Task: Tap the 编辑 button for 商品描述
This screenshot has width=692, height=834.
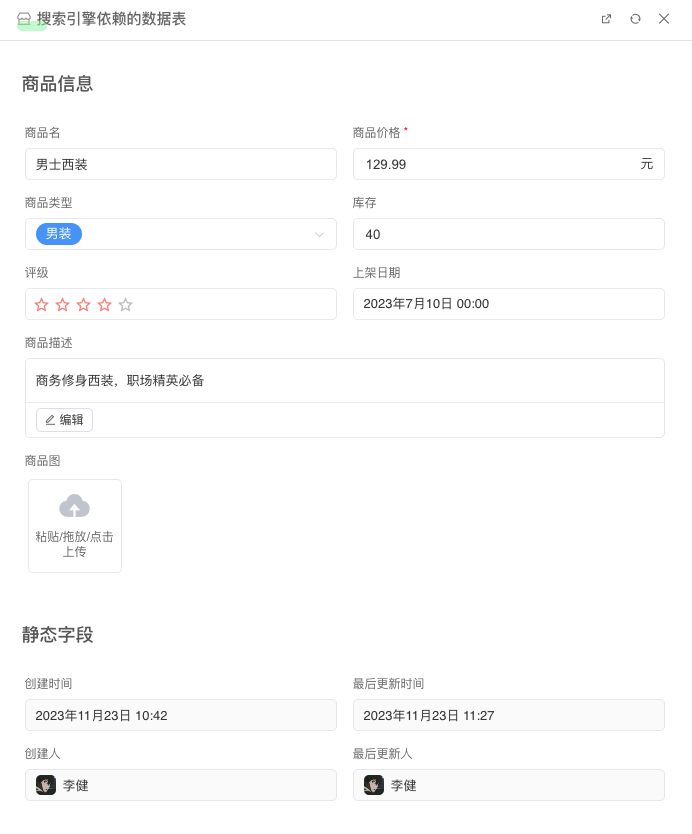Action: [x=64, y=420]
